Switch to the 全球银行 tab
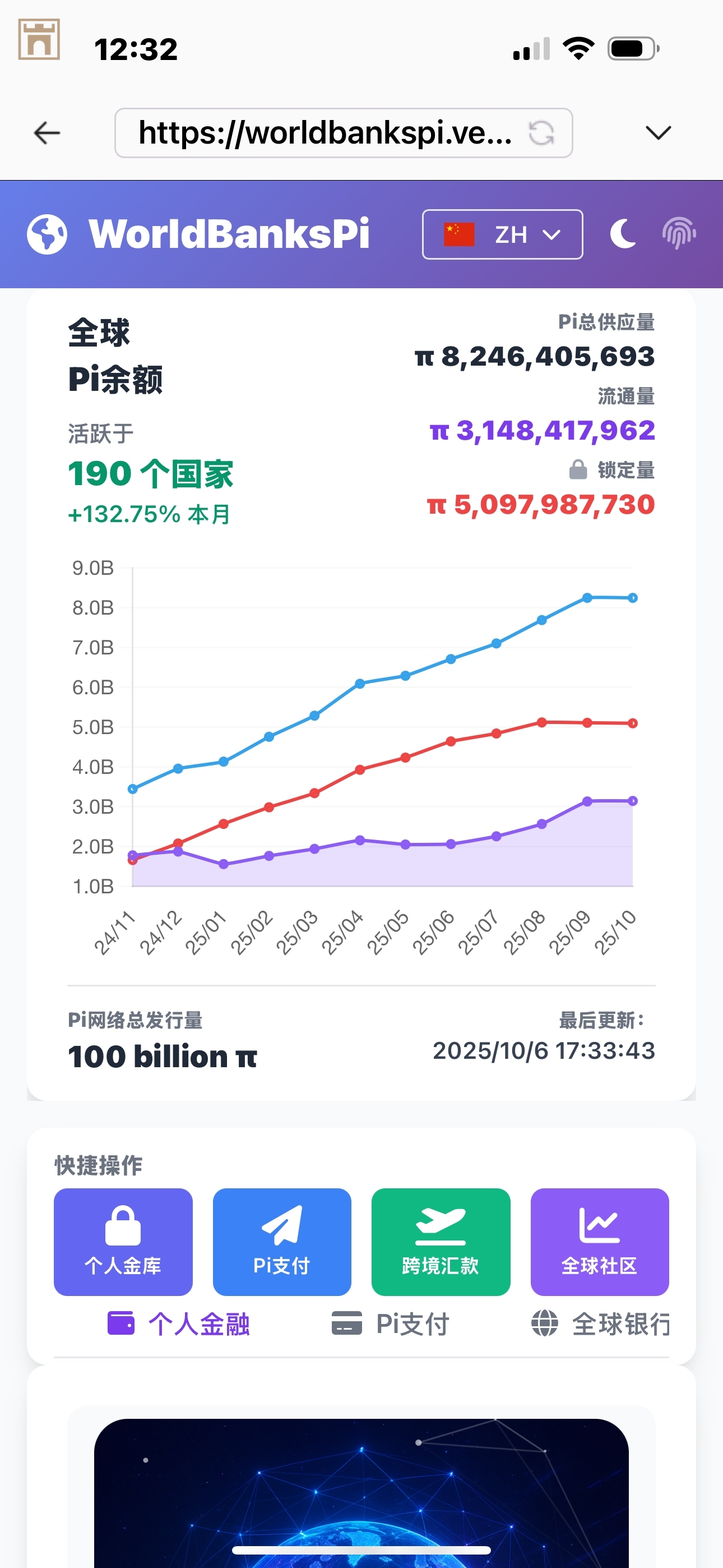The width and height of the screenshot is (723, 1568). 601,1324
